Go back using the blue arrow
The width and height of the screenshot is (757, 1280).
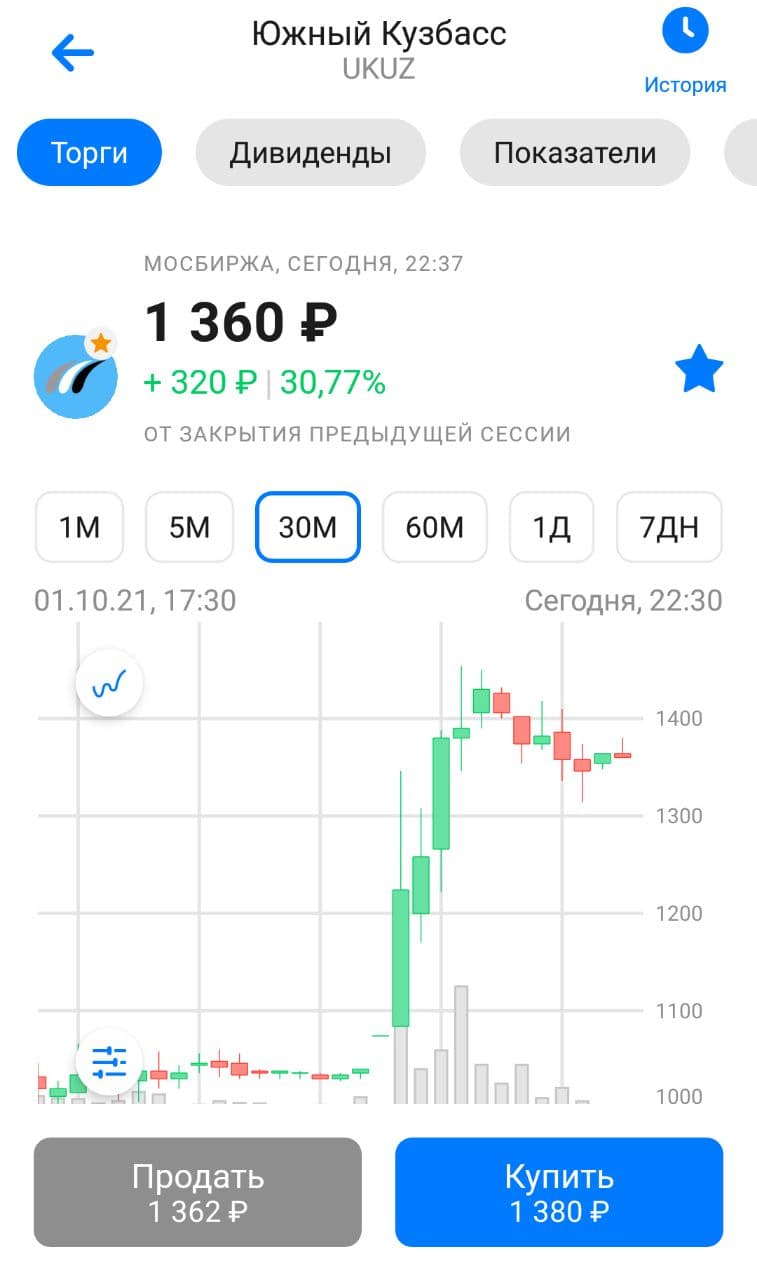72,53
